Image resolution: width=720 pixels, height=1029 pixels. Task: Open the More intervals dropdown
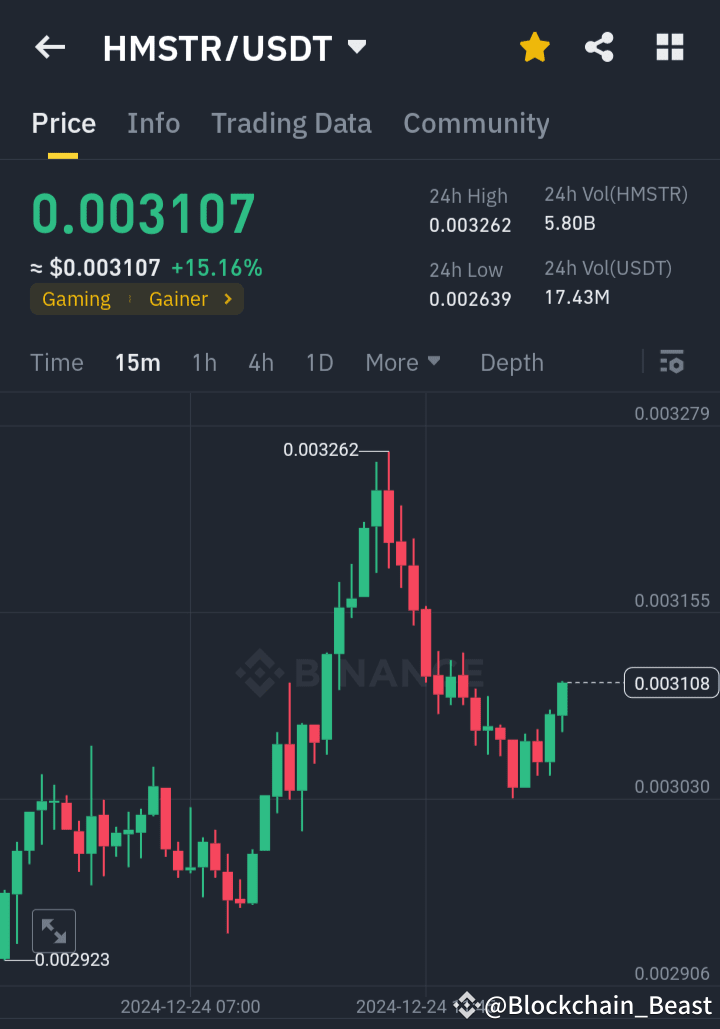tap(402, 362)
